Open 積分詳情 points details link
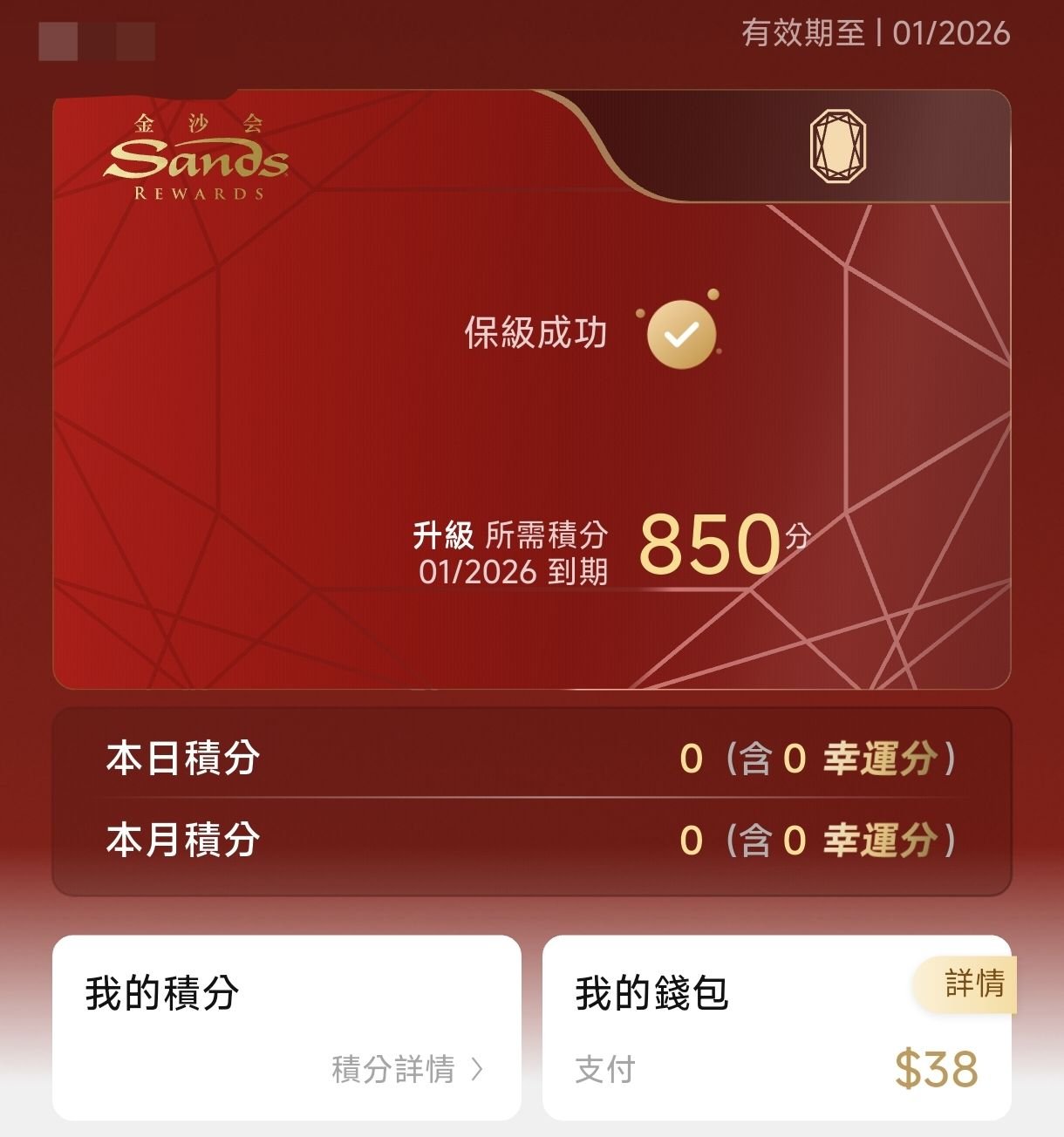The image size is (1064, 1137). tap(406, 1069)
